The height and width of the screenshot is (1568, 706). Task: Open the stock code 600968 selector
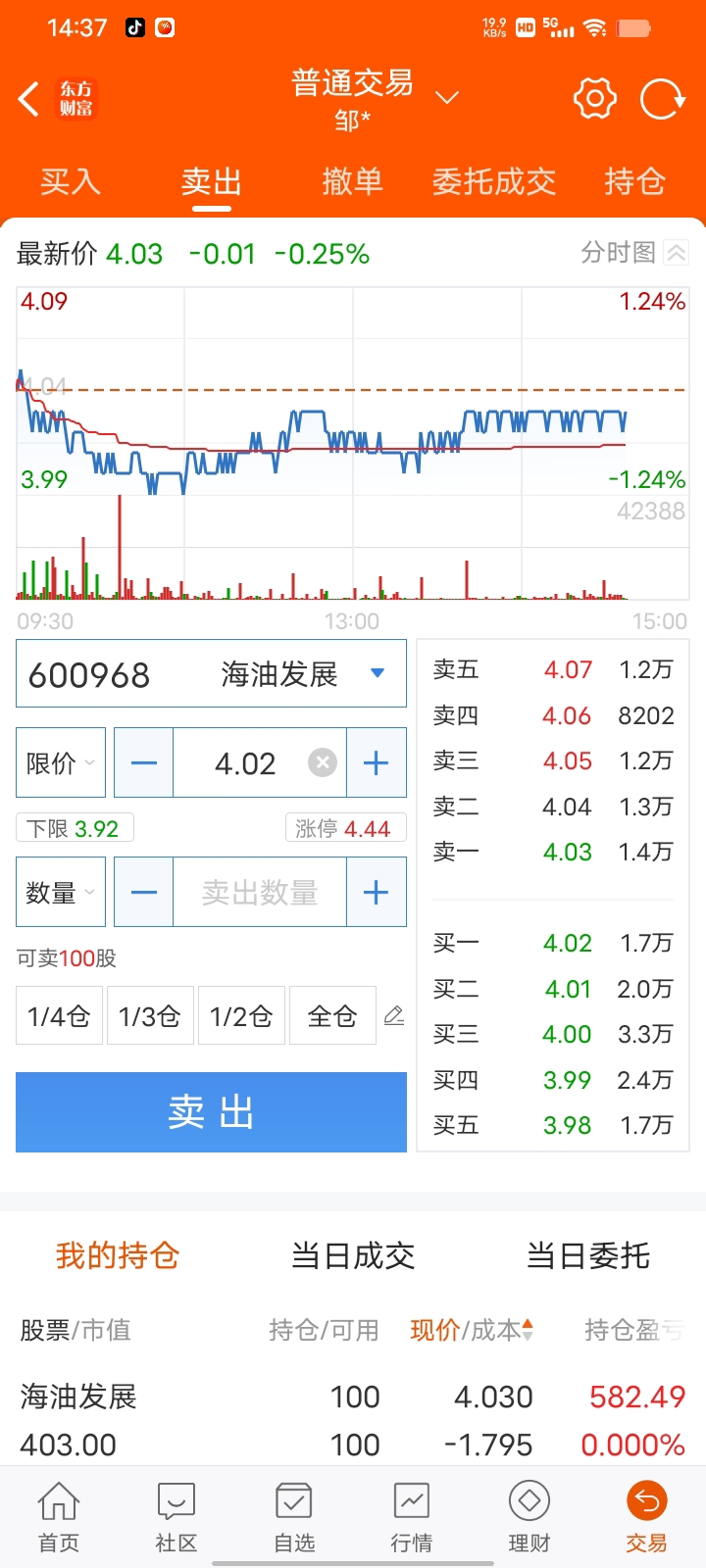pyautogui.click(x=211, y=673)
